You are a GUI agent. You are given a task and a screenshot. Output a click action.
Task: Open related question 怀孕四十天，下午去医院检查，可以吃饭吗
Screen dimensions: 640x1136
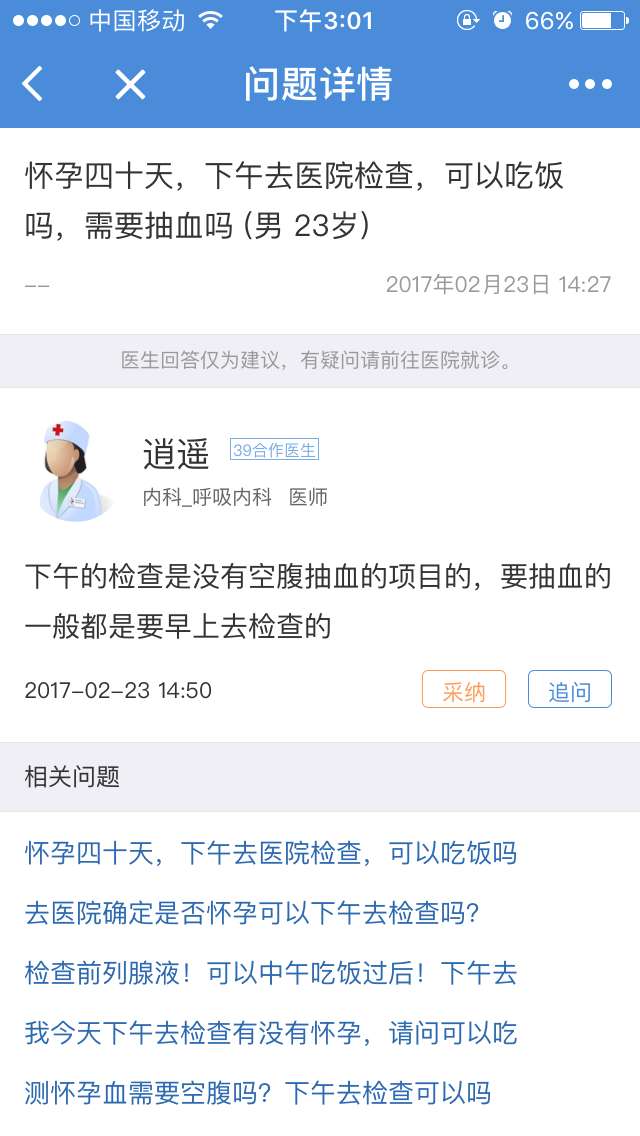point(271,853)
